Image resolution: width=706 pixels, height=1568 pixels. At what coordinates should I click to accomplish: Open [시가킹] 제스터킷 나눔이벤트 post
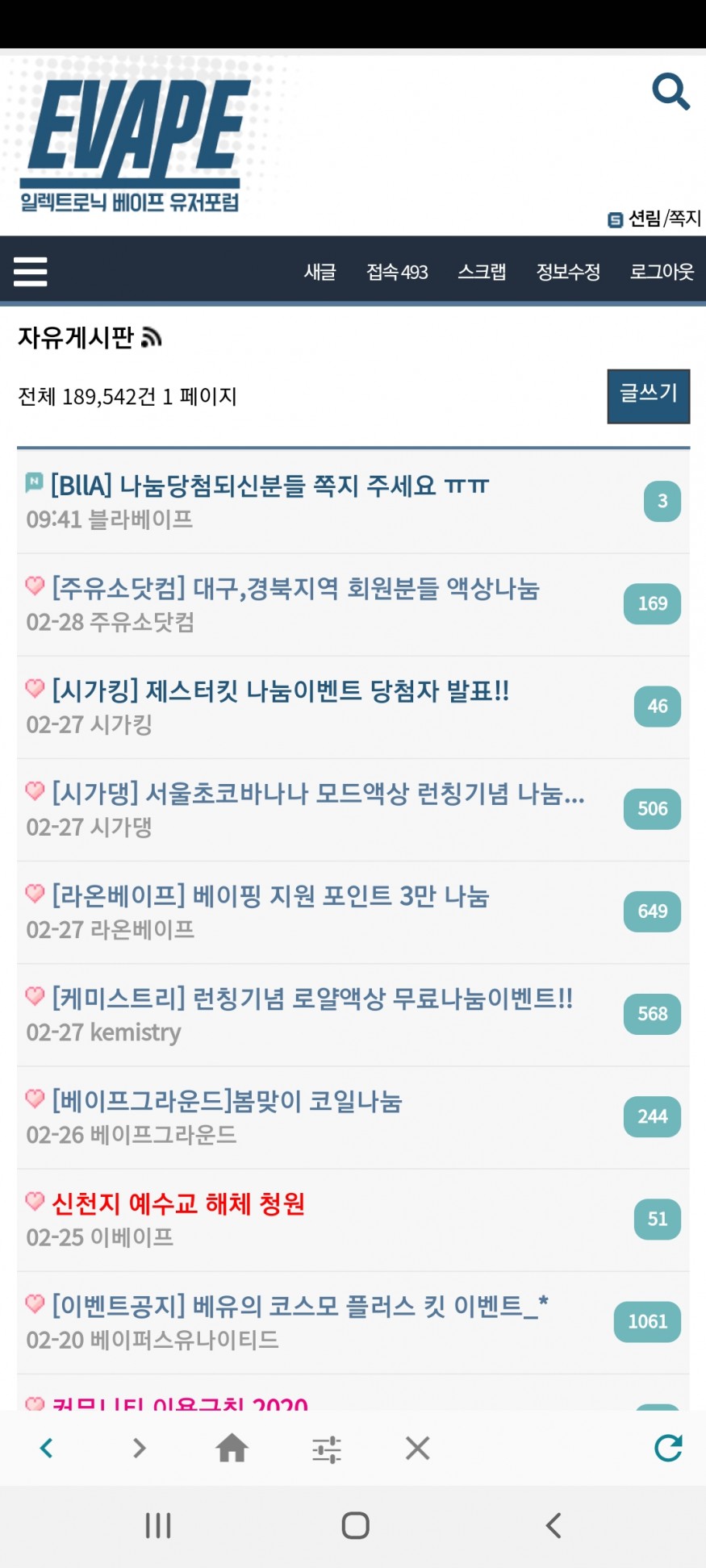280,690
